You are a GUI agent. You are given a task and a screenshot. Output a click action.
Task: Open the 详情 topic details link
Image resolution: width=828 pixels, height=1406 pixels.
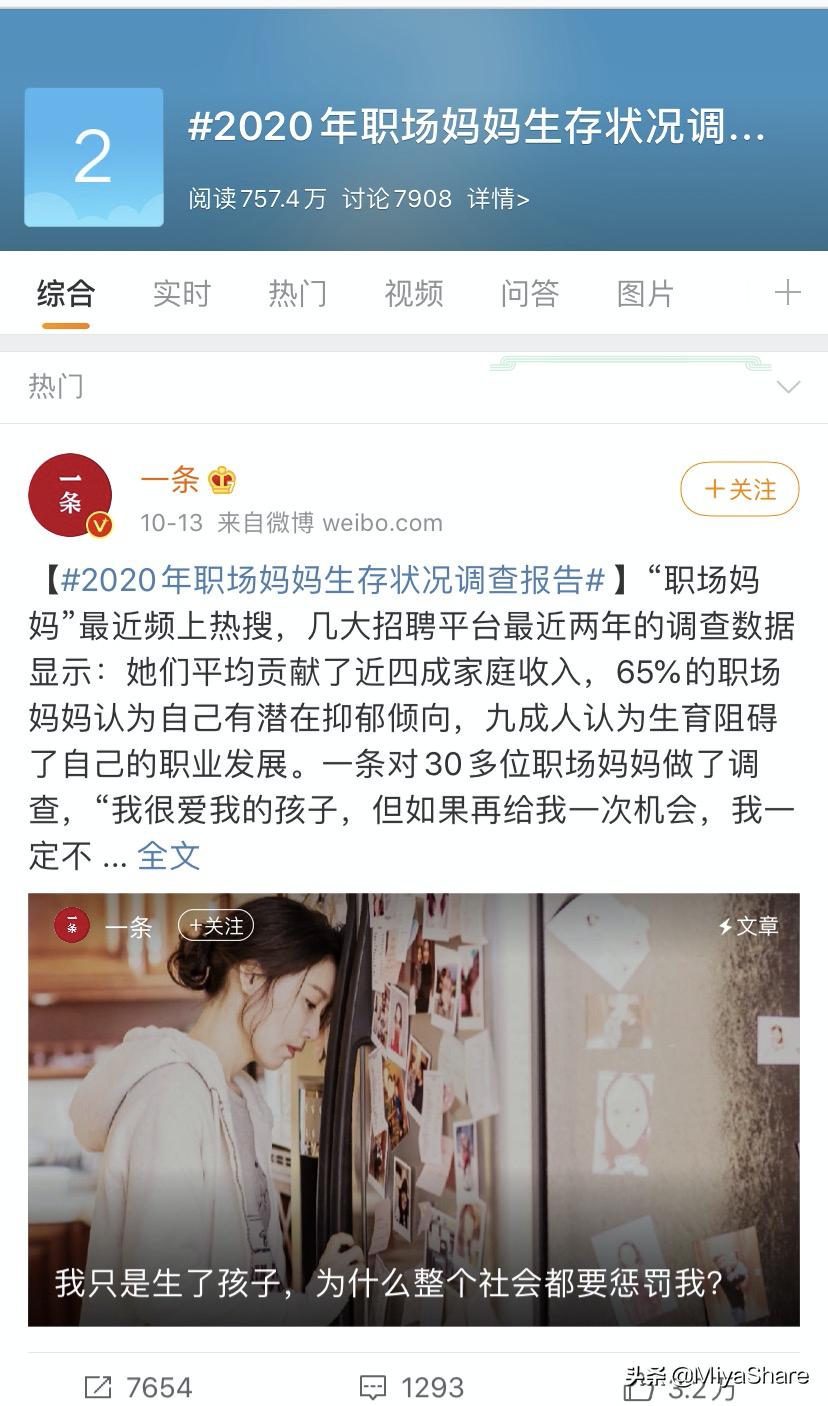tap(498, 199)
